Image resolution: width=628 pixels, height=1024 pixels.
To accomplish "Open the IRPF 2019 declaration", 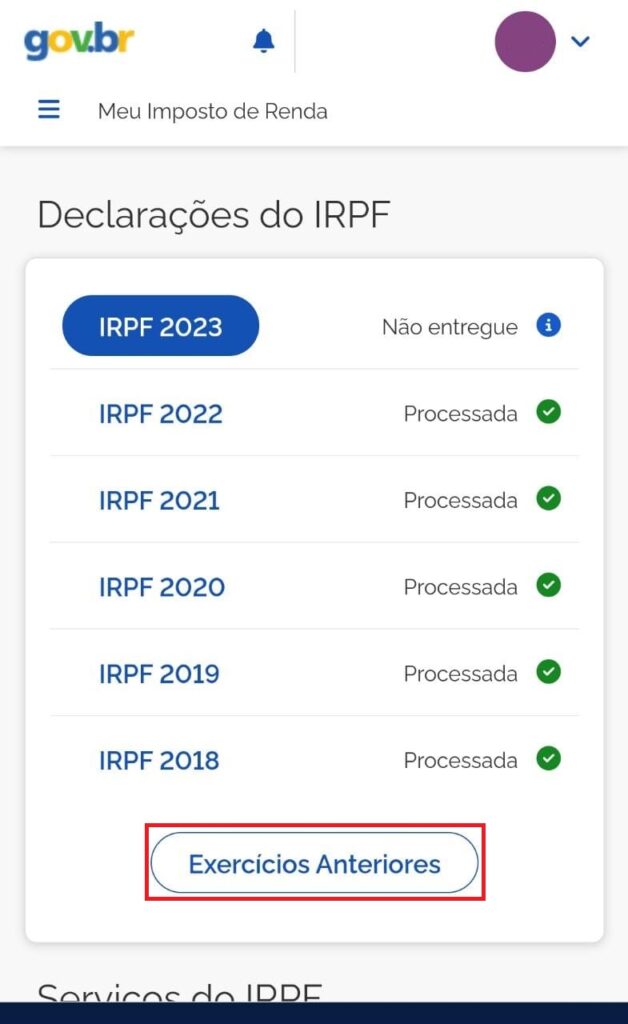I will [159, 673].
